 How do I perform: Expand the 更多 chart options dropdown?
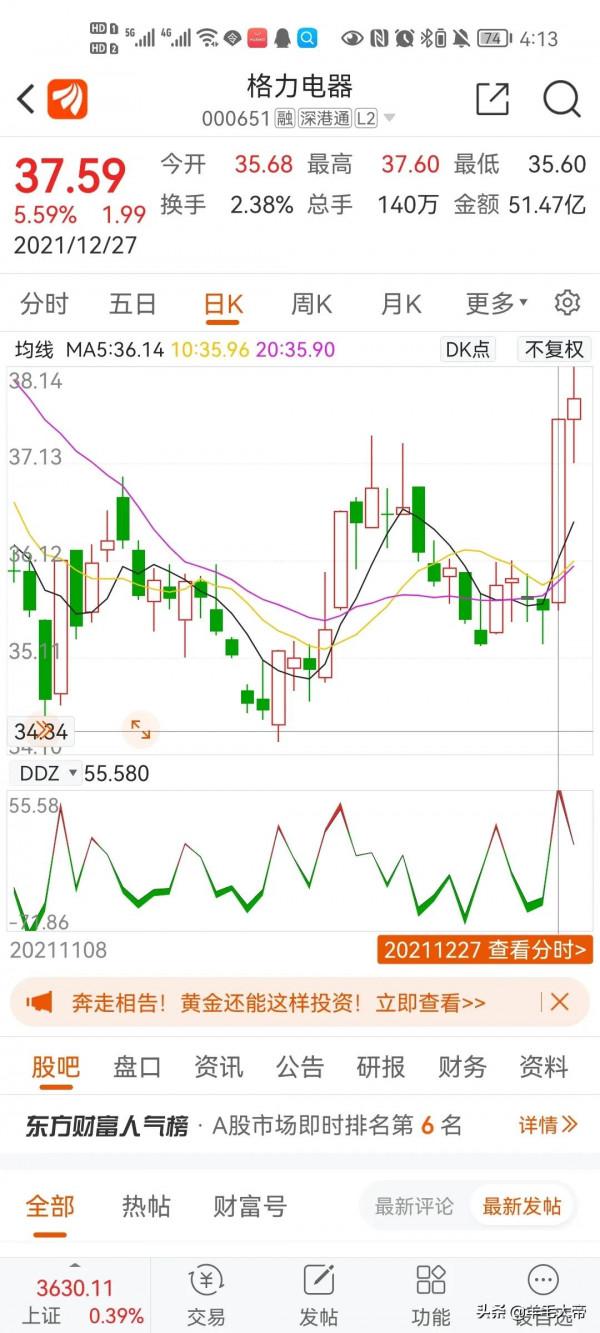coord(496,303)
